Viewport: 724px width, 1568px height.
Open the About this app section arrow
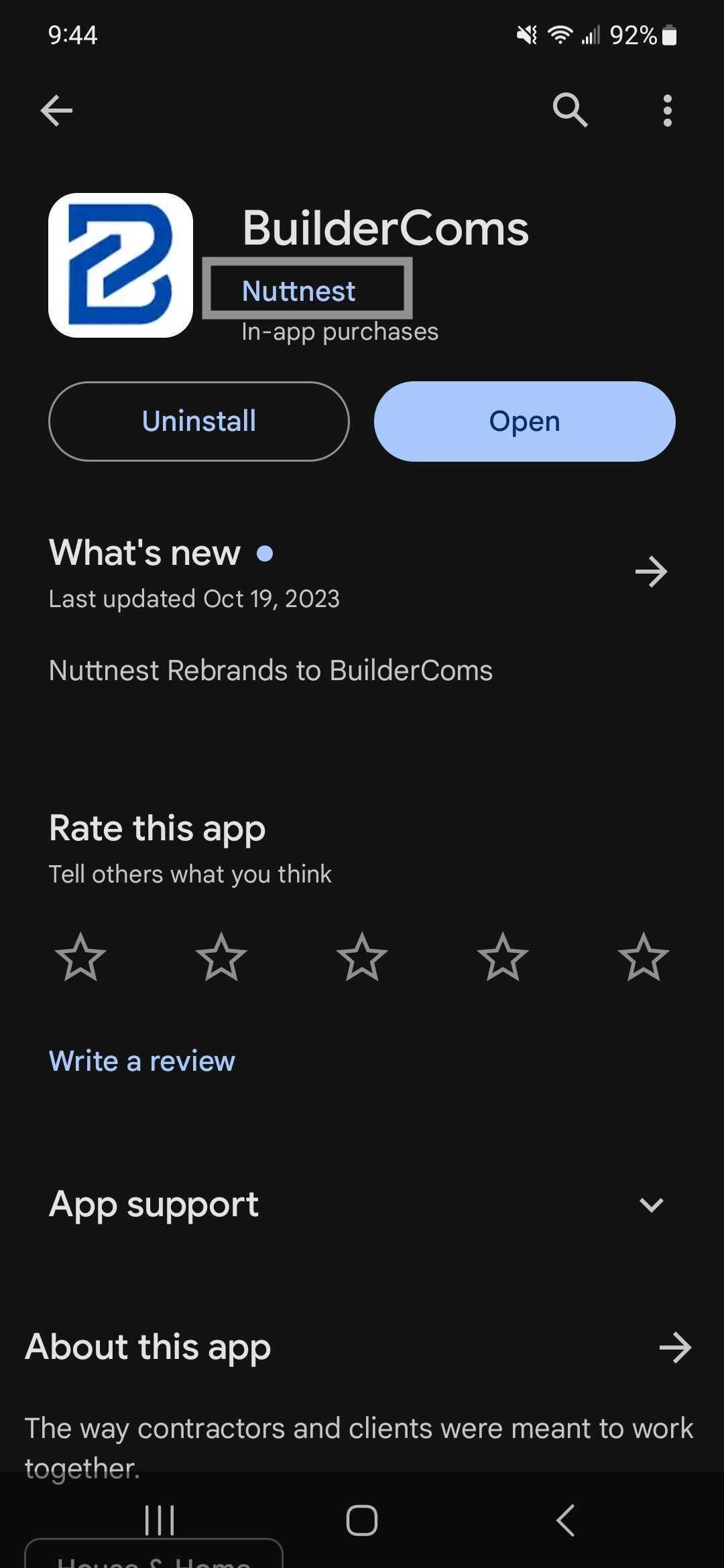click(674, 1347)
